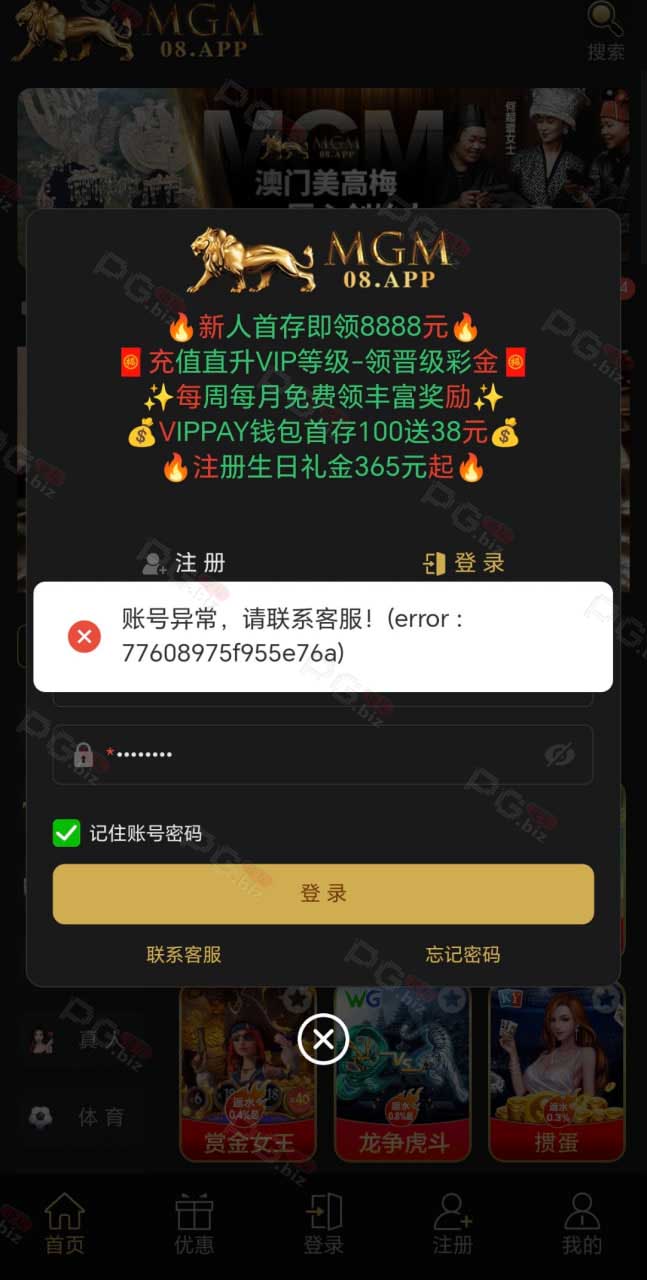The width and height of the screenshot is (647, 1280).
Task: Go to the 首页 home tab
Action: coord(65,1224)
